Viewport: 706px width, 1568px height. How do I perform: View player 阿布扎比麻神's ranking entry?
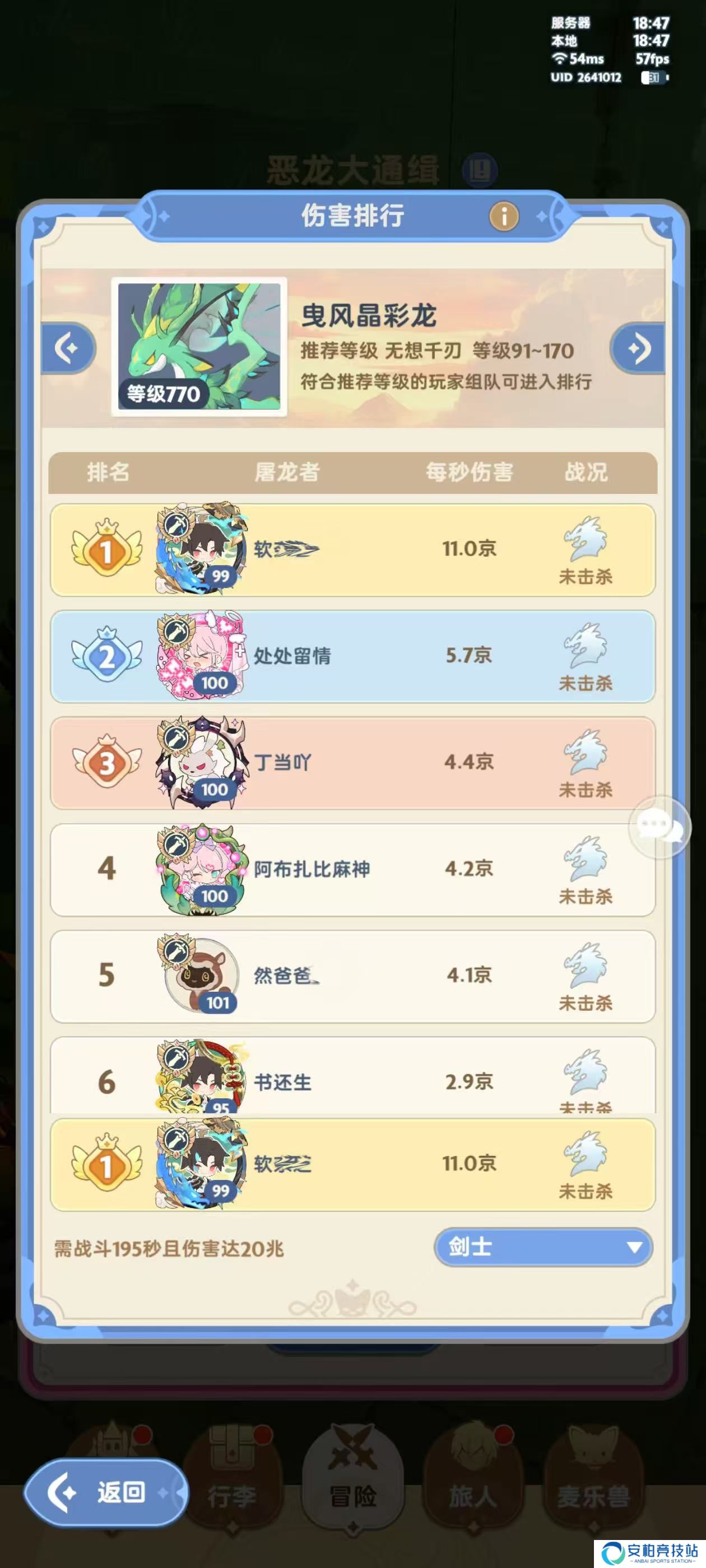coord(352,869)
